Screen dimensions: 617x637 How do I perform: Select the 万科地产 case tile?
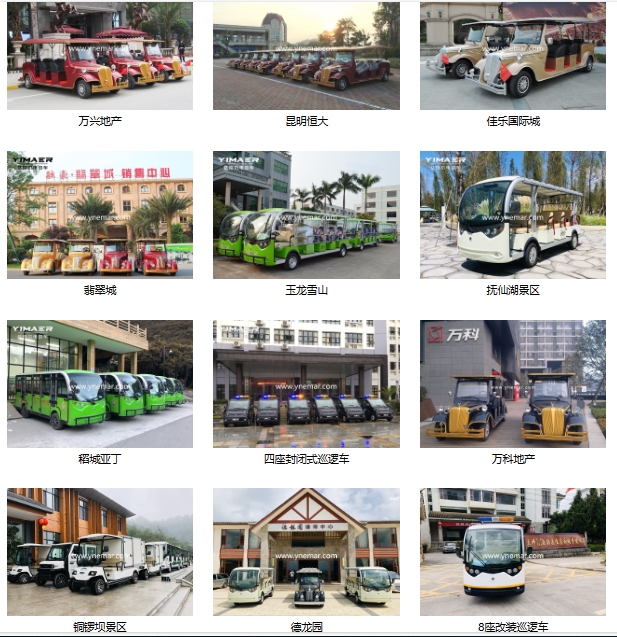click(x=512, y=384)
